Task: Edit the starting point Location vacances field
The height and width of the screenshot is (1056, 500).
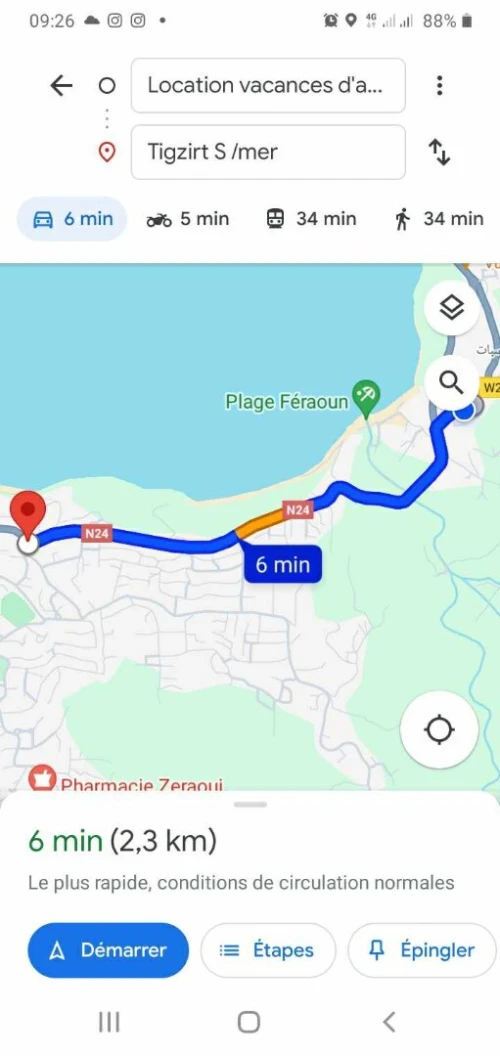Action: pos(268,86)
